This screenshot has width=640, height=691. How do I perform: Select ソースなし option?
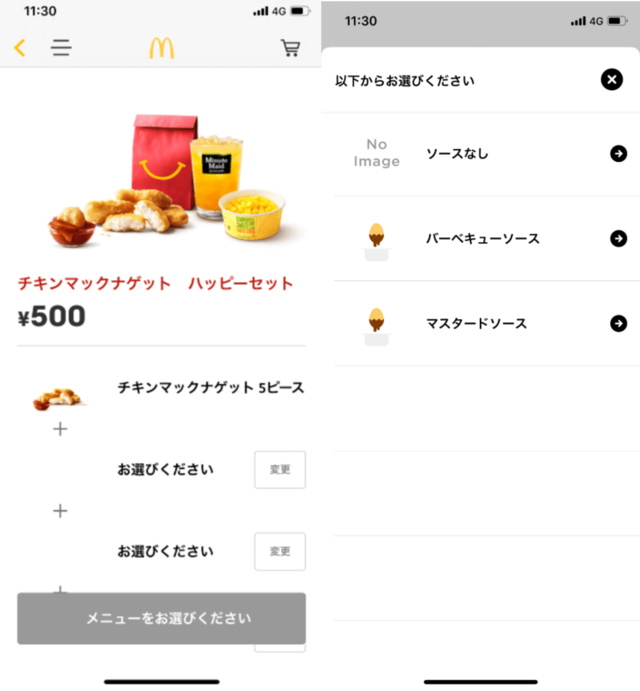(x=487, y=154)
